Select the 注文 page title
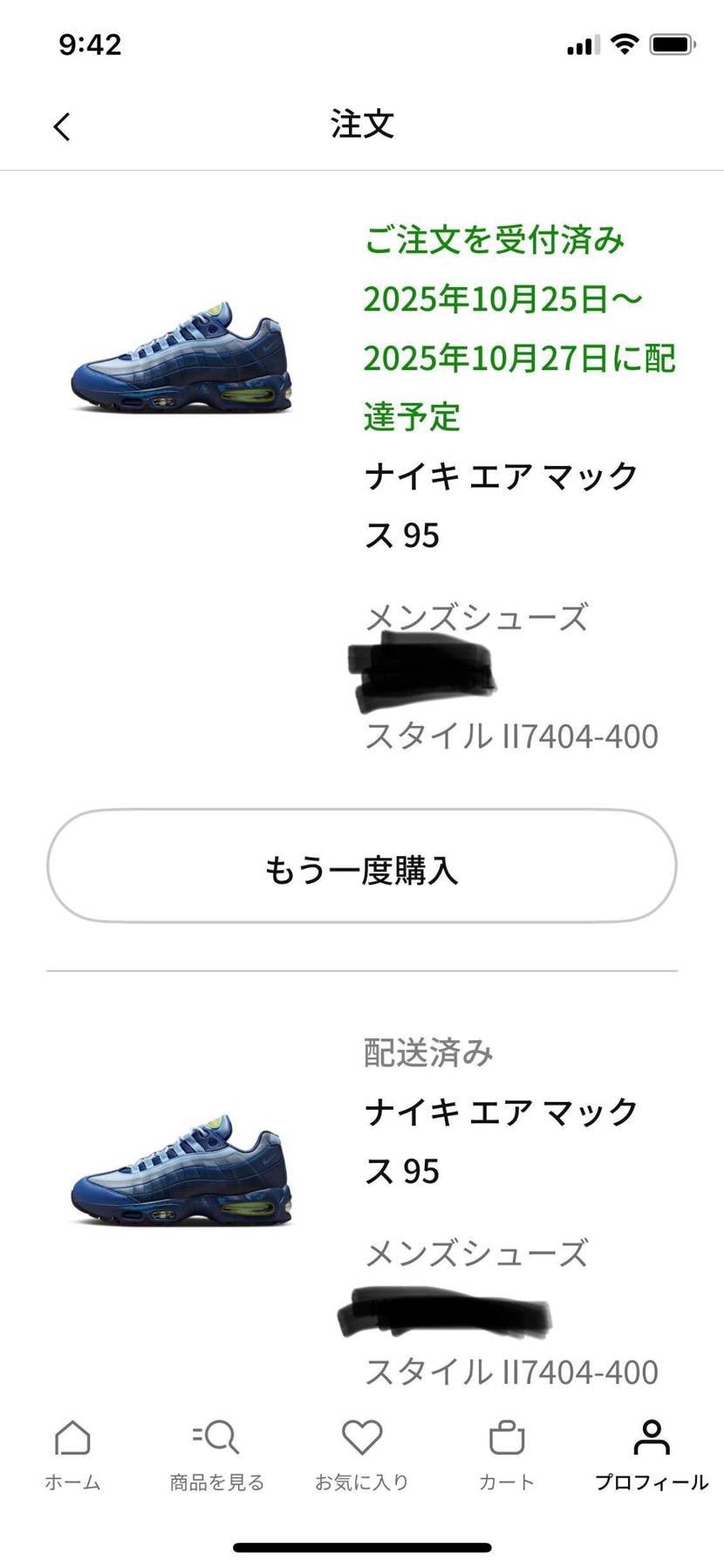Viewport: 724px width, 1568px height. pyautogui.click(x=361, y=126)
